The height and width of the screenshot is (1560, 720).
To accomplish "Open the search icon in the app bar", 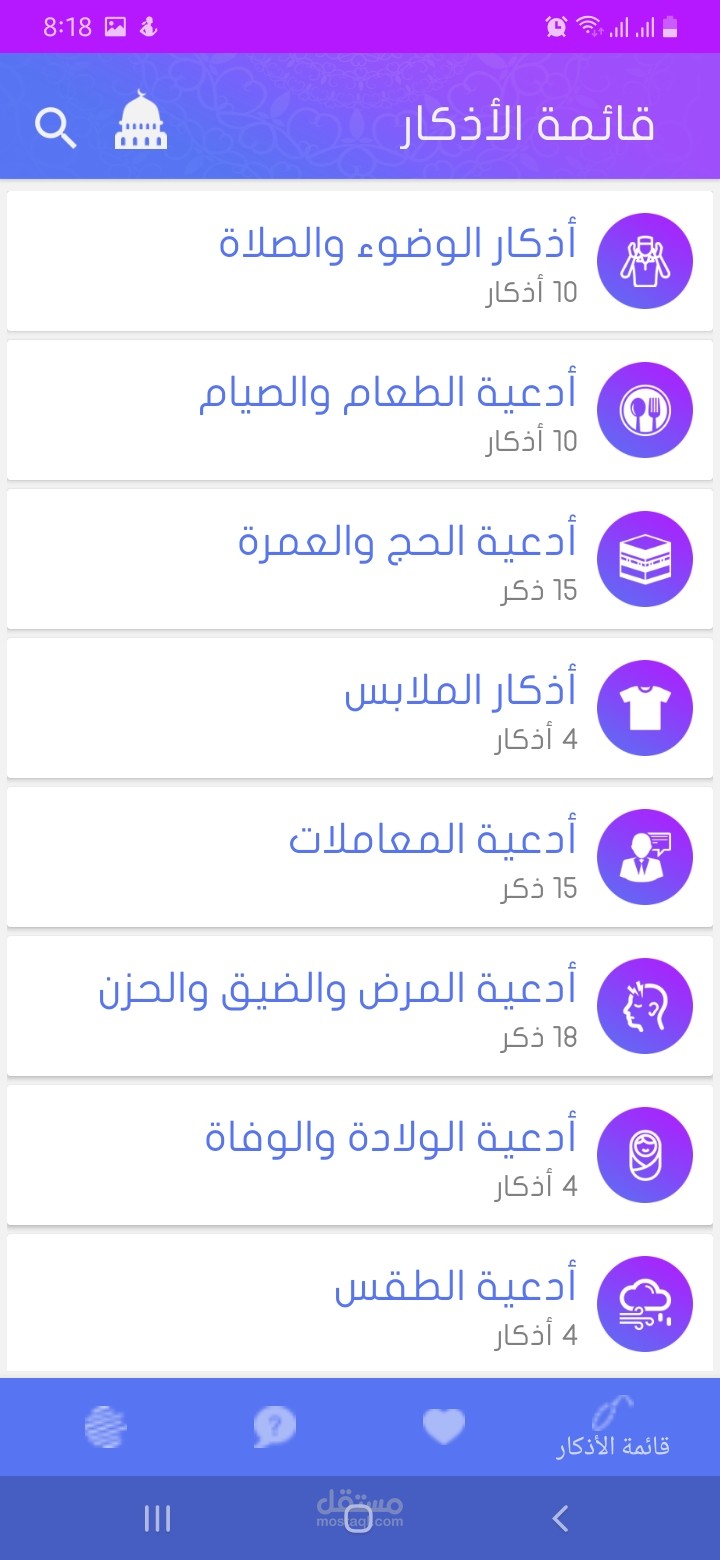I will coord(56,128).
